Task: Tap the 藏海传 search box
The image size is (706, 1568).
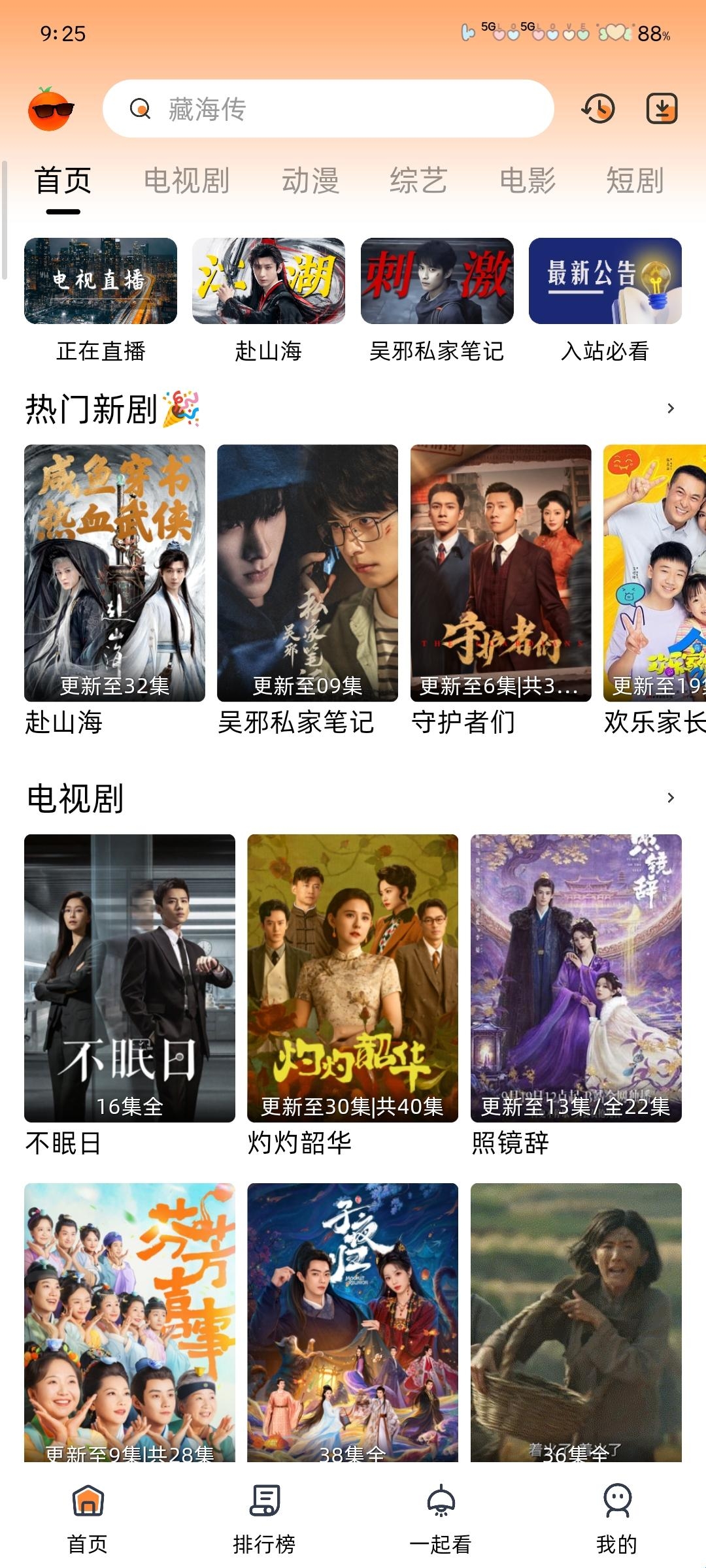Action: coord(327,108)
